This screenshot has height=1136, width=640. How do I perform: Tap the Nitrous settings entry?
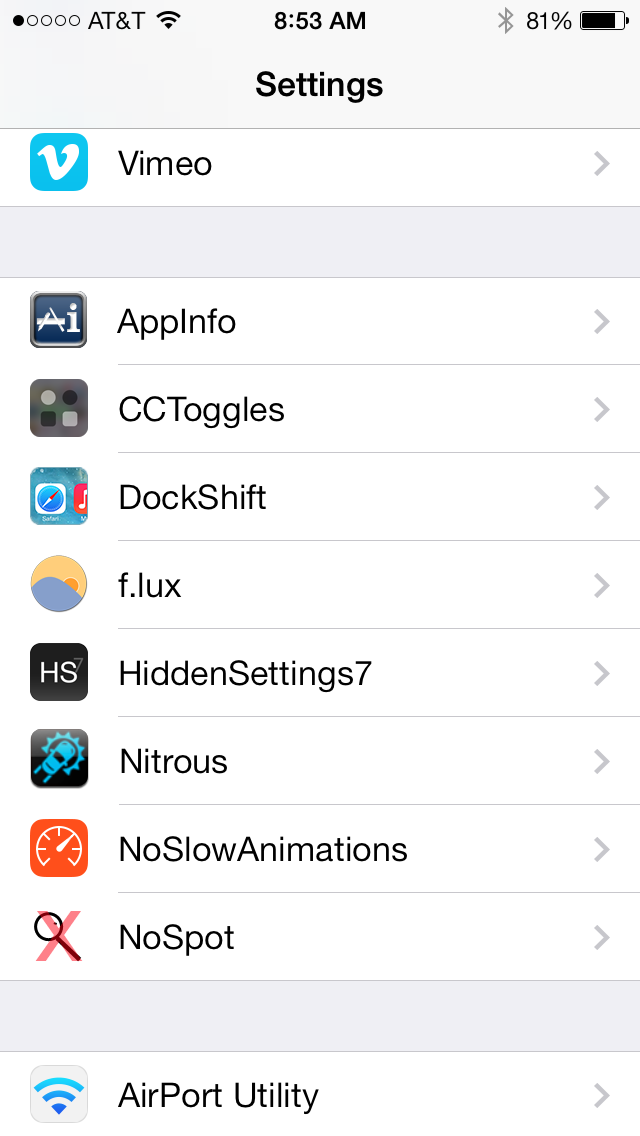[x=320, y=761]
